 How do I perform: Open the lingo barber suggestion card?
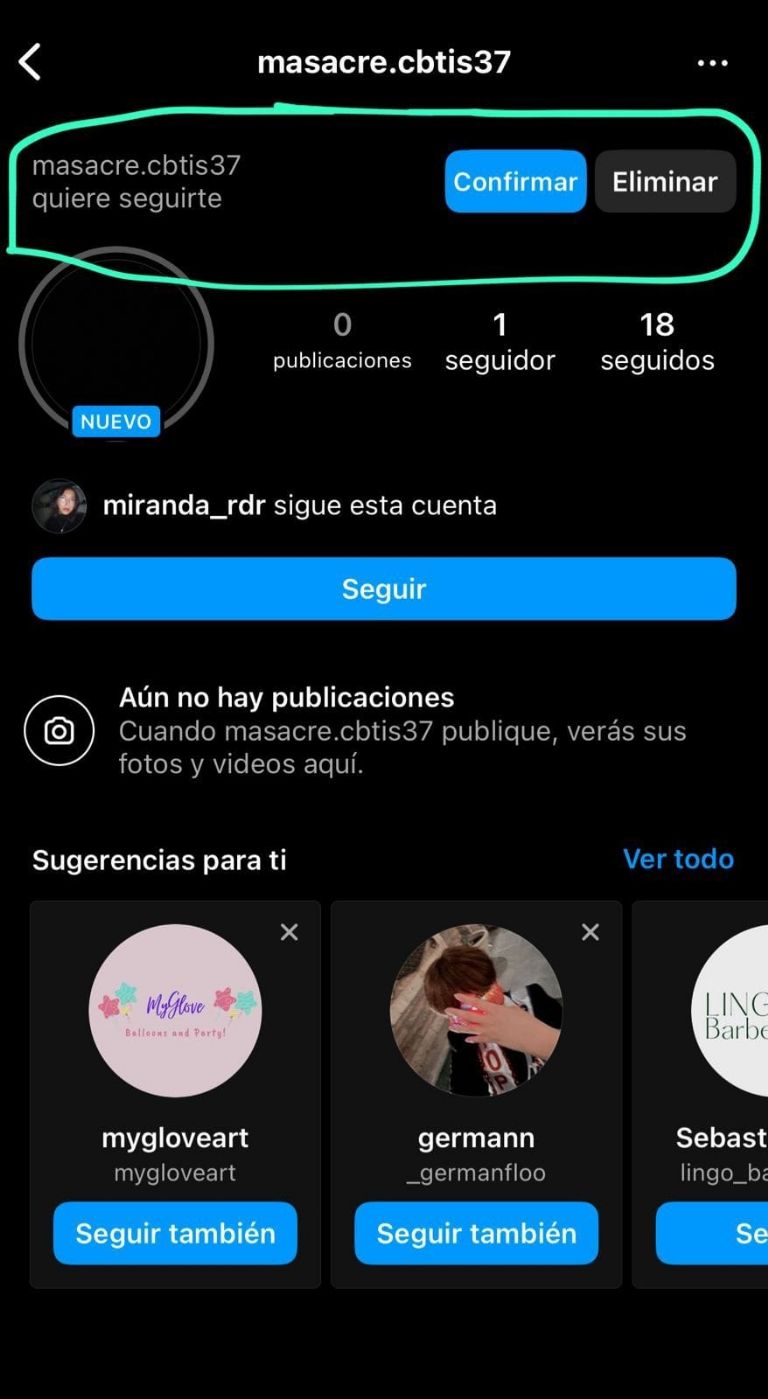pyautogui.click(x=730, y=1010)
